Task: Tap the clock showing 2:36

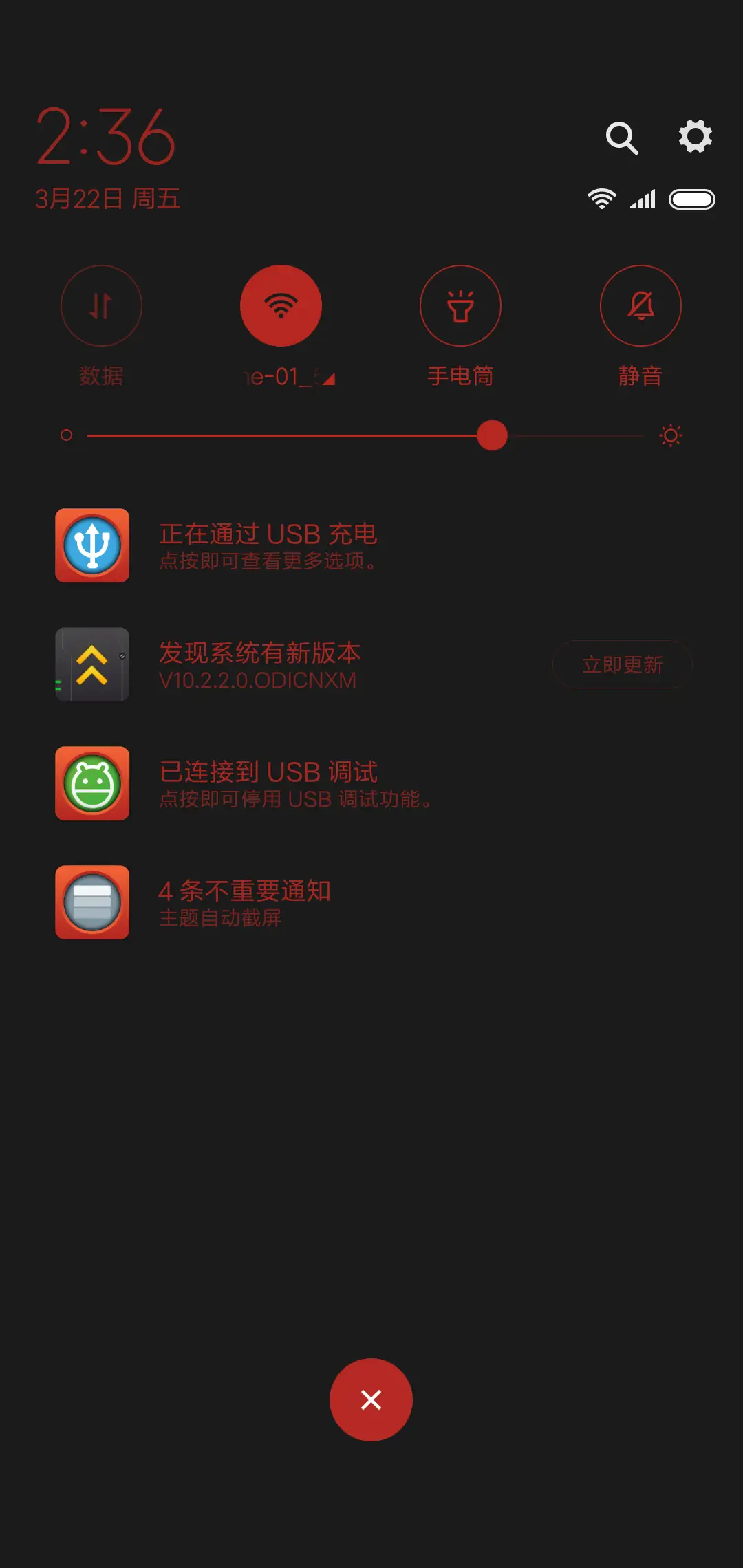Action: [107, 138]
